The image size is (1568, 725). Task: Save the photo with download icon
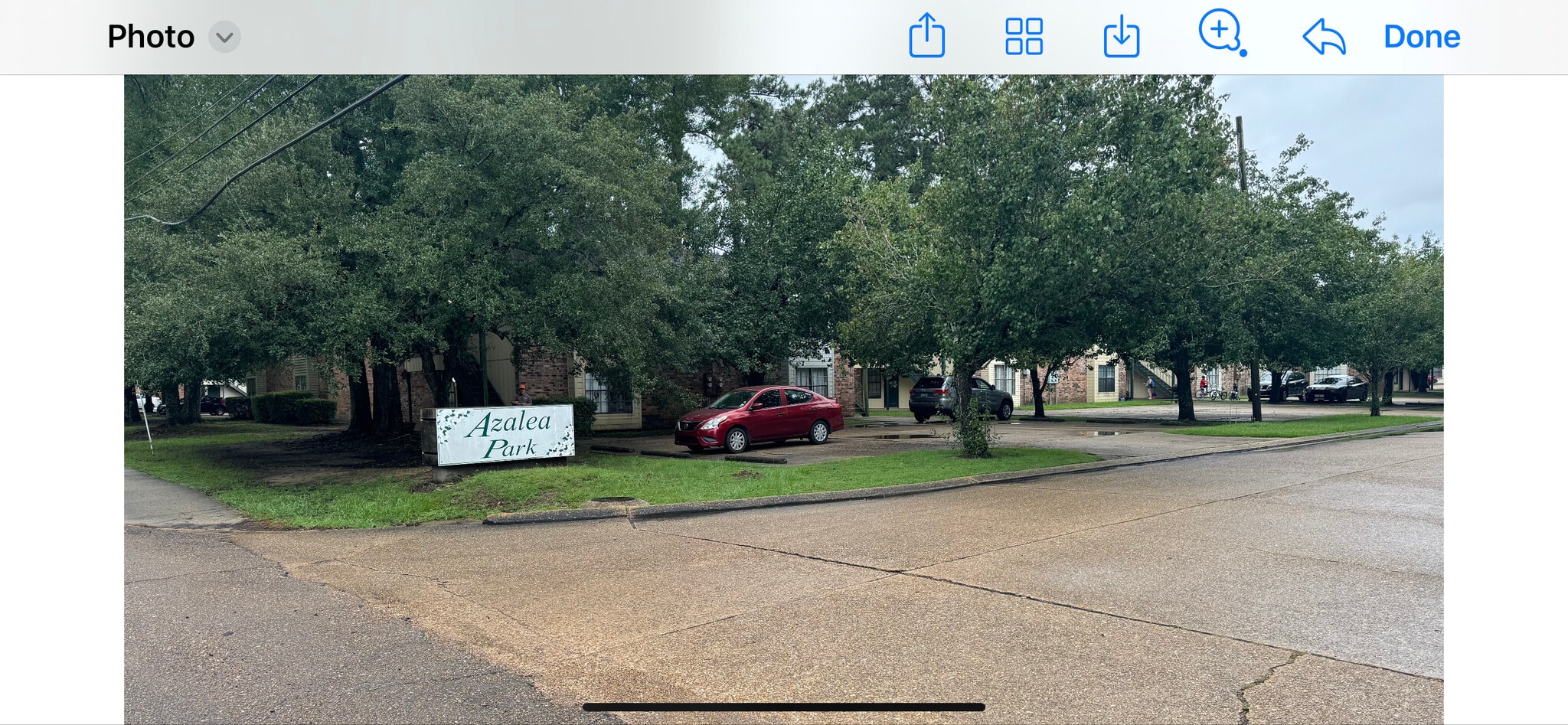point(1121,36)
